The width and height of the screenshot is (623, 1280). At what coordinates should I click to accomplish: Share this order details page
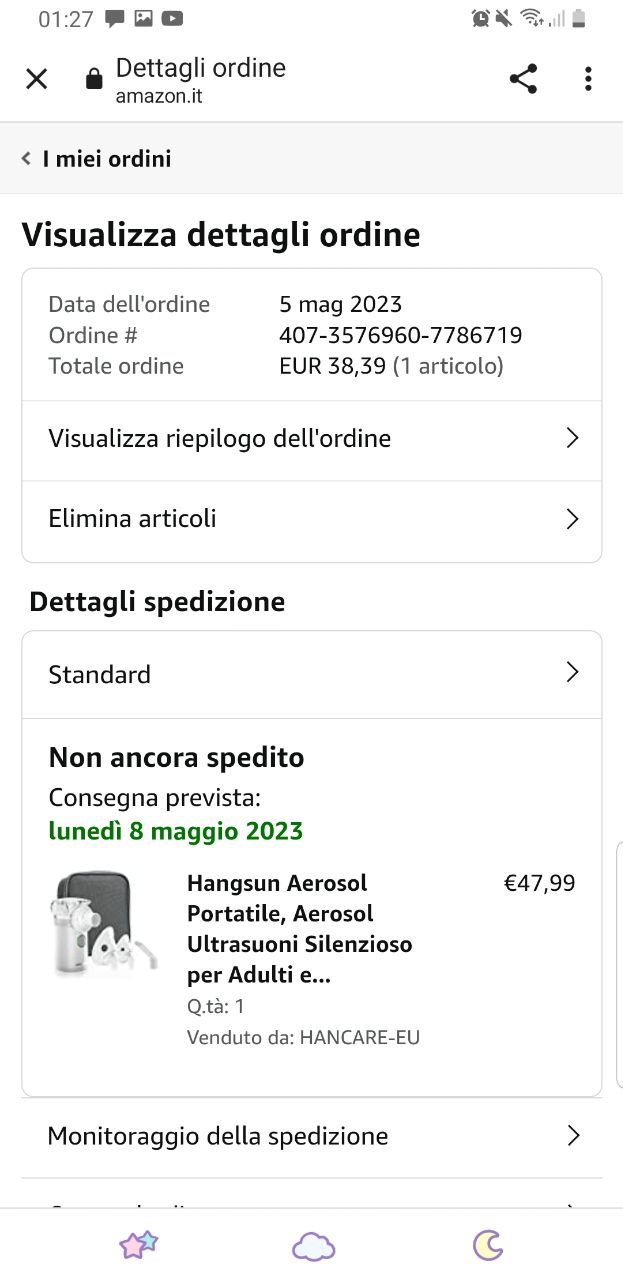tap(523, 79)
